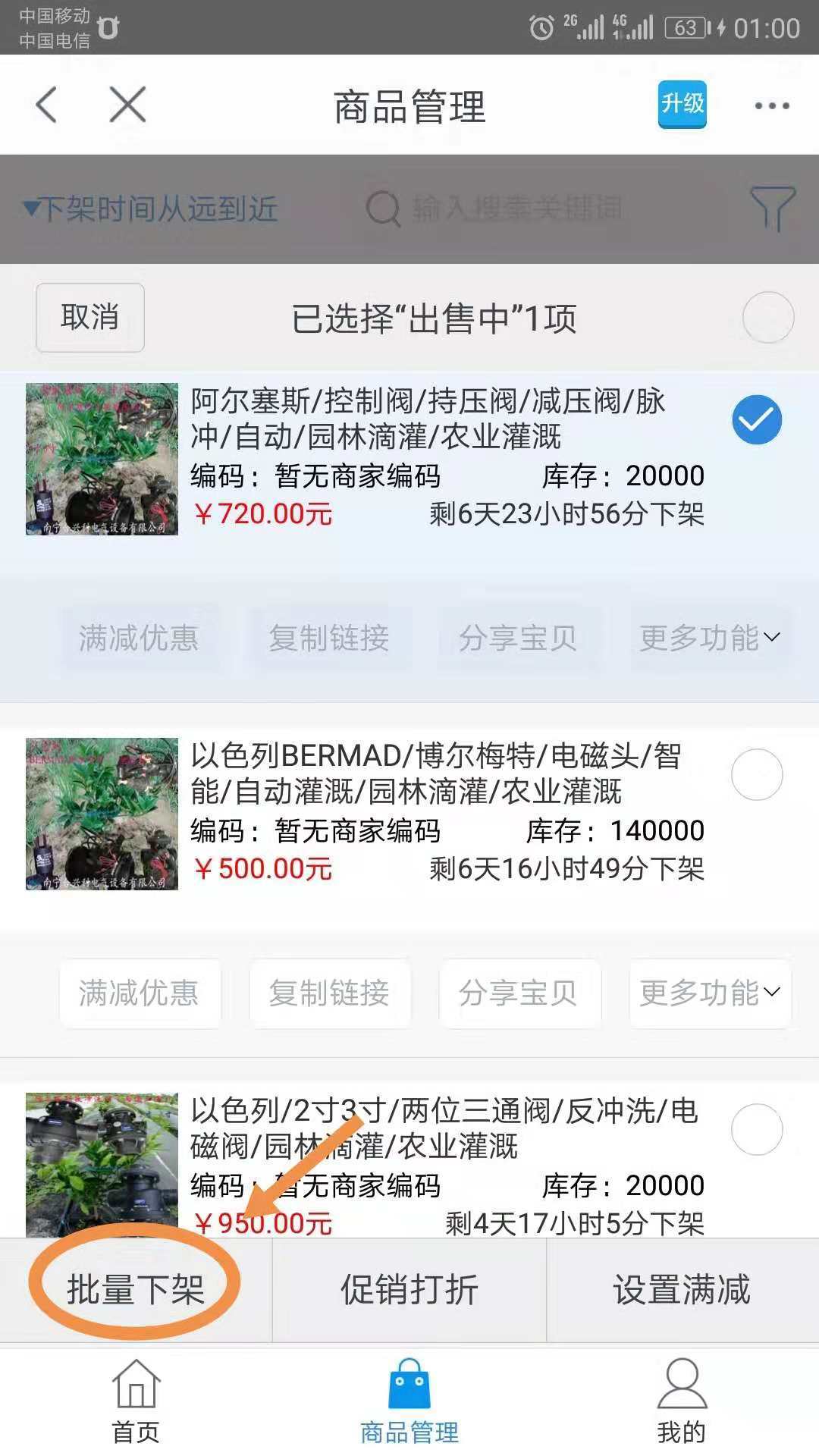819x1456 pixels.
Task: Expand 更多功能 on the first product
Action: point(708,638)
